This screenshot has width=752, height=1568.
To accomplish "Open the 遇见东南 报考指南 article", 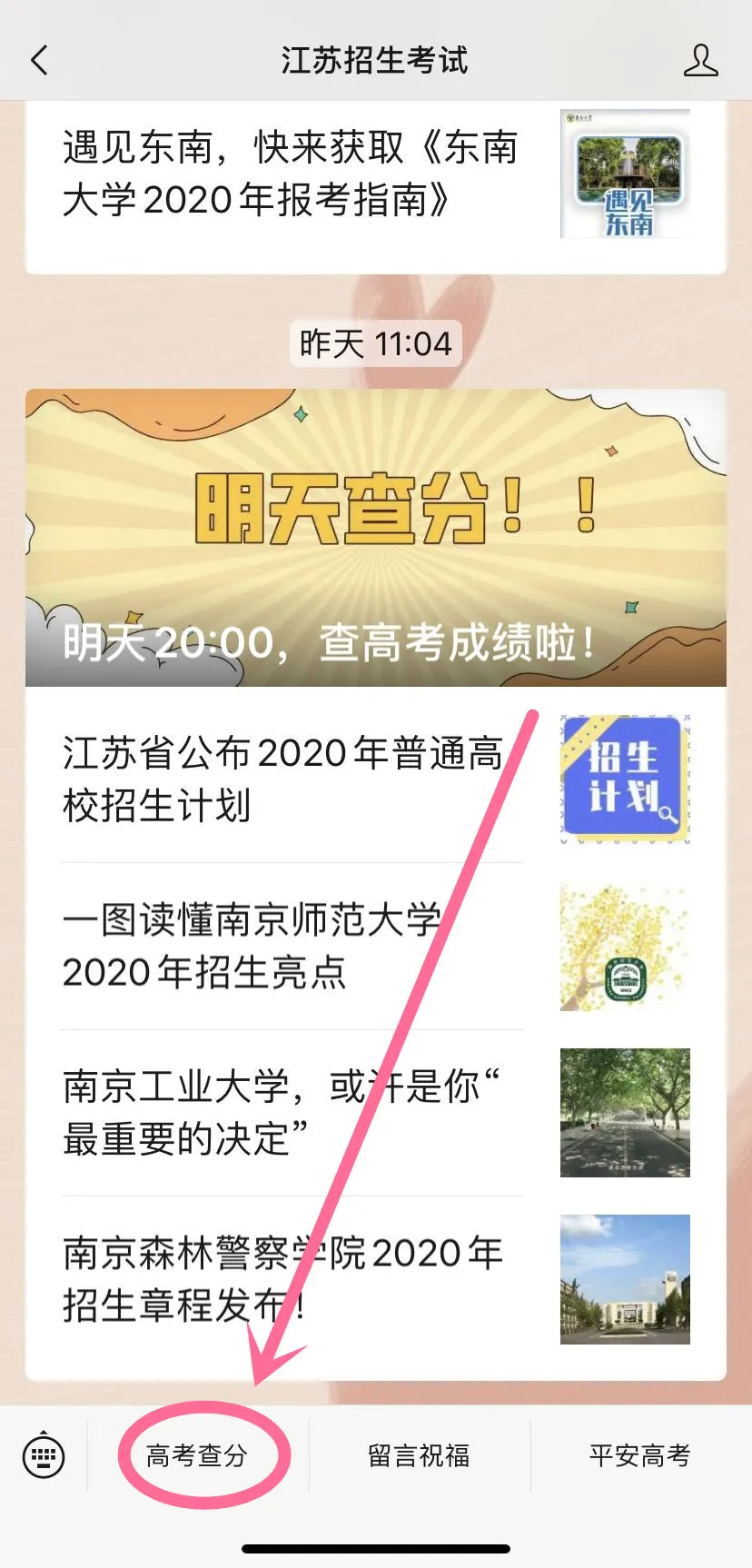I will pos(291,174).
